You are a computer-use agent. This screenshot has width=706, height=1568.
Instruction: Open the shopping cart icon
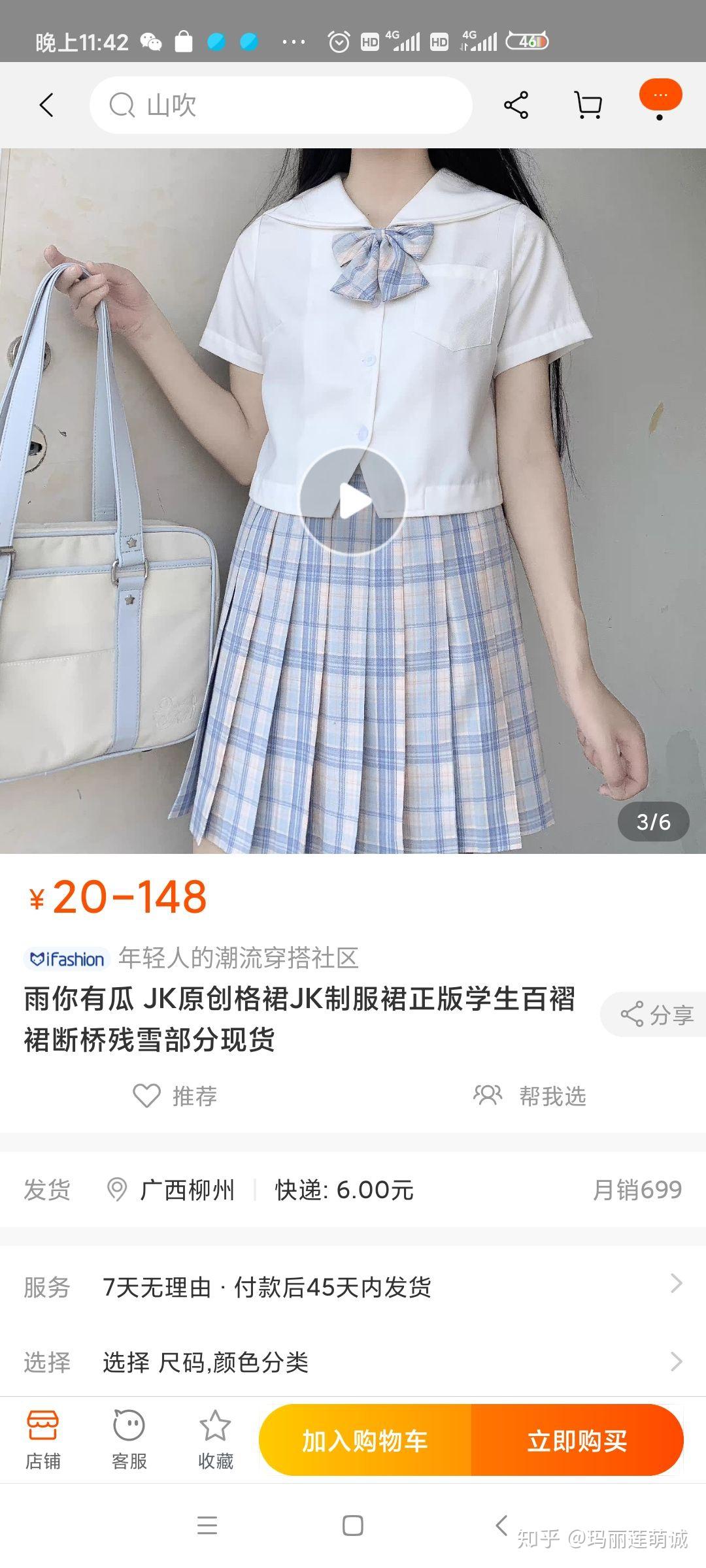[x=587, y=105]
